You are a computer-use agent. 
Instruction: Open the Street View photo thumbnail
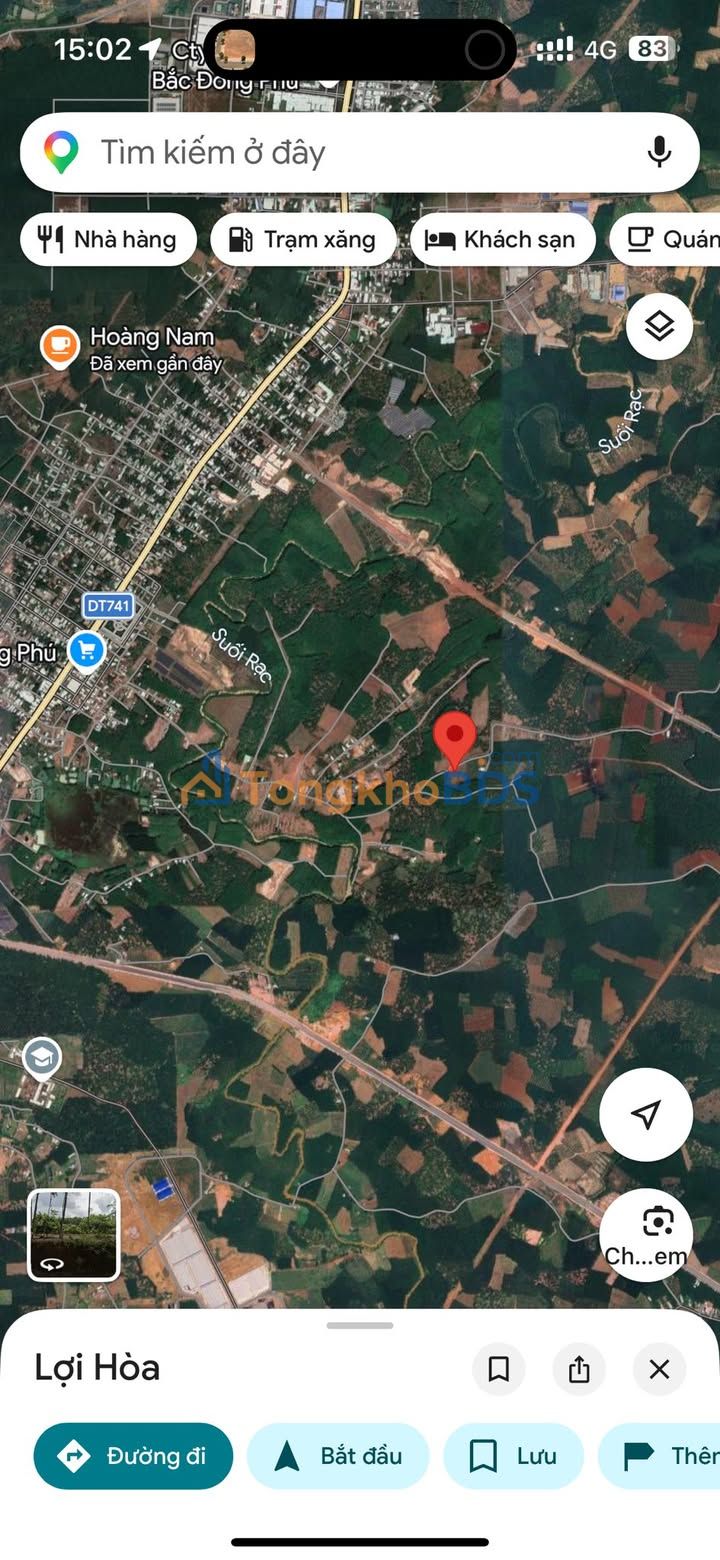[74, 1235]
